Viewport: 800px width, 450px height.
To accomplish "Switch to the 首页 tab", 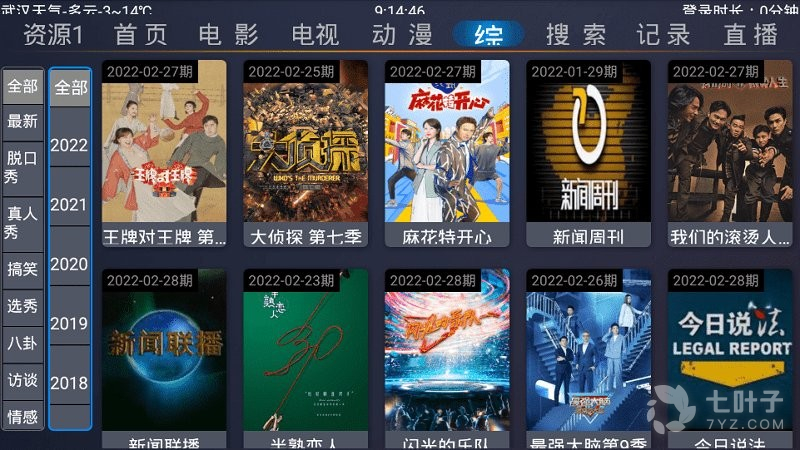I will point(141,34).
